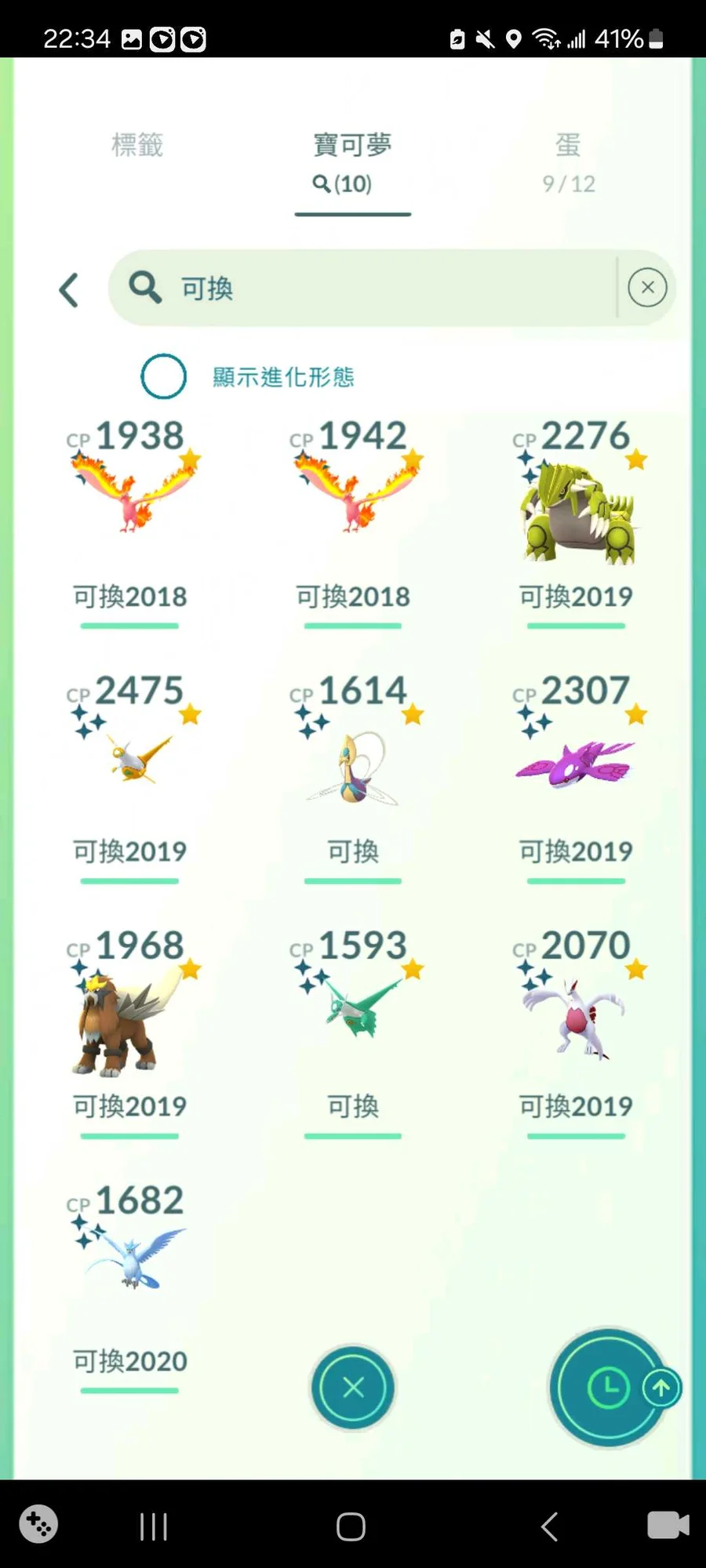Screen dimensions: 706x1568
Task: Switch to the 標籤 tab
Action: [136, 145]
